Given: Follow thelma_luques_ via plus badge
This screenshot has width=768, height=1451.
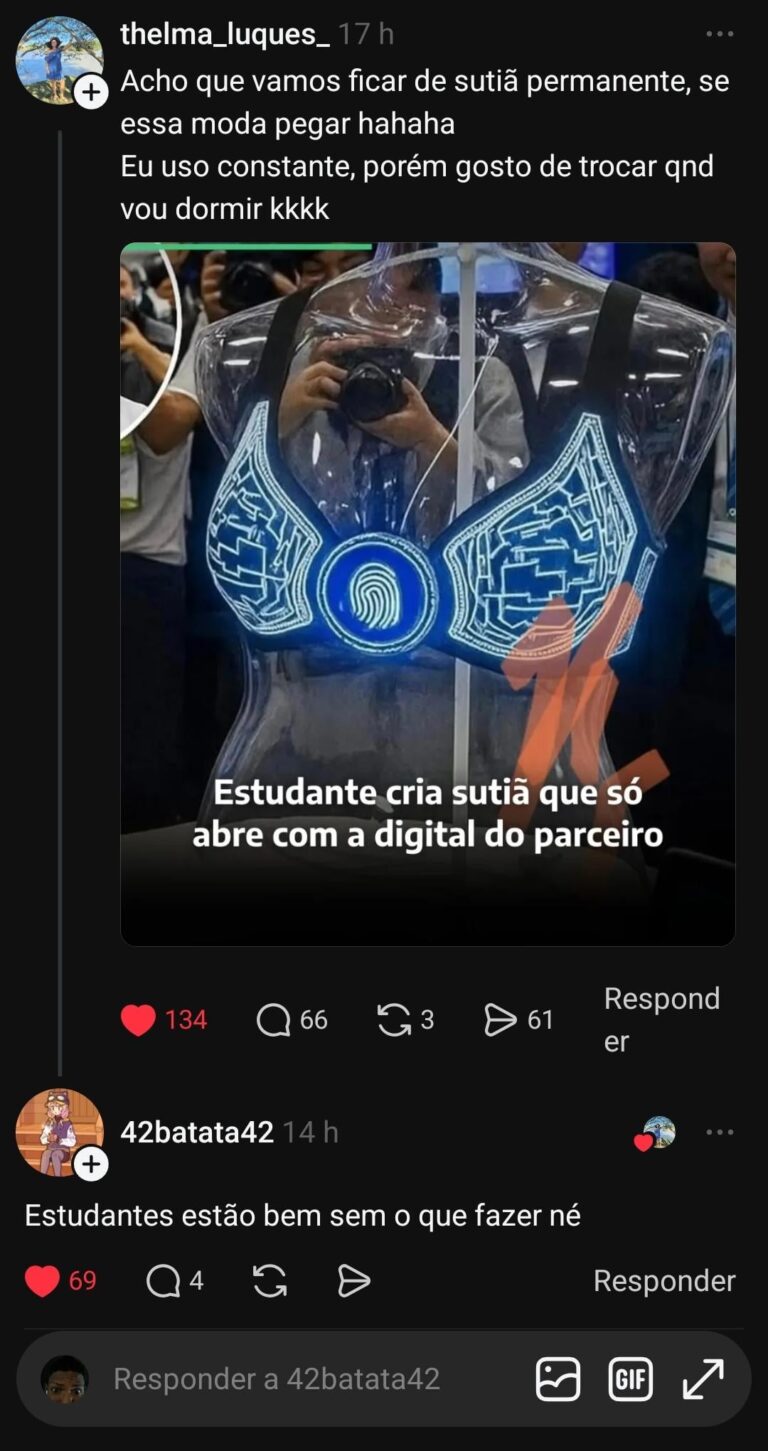Looking at the screenshot, I should [x=91, y=93].
